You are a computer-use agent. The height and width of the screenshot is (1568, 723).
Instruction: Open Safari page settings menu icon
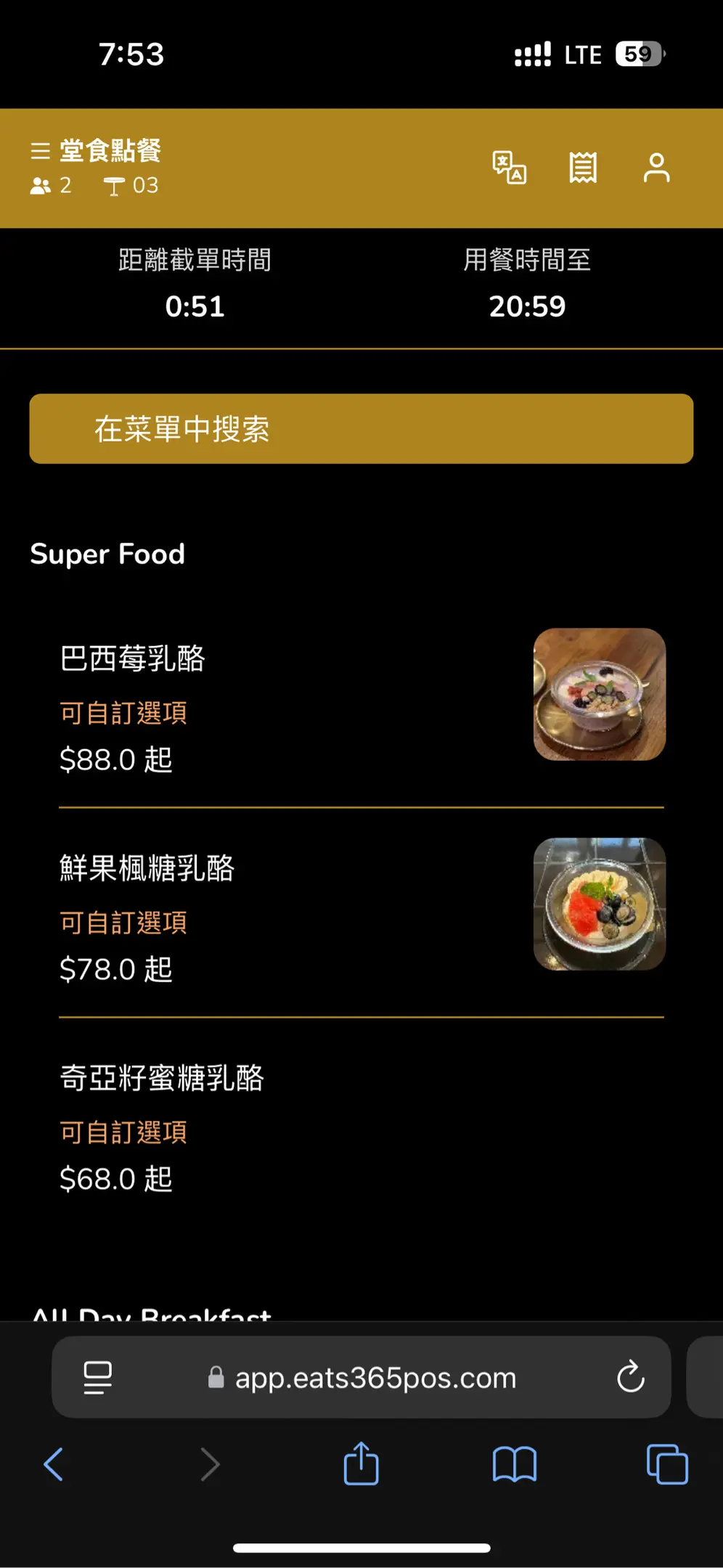98,1377
